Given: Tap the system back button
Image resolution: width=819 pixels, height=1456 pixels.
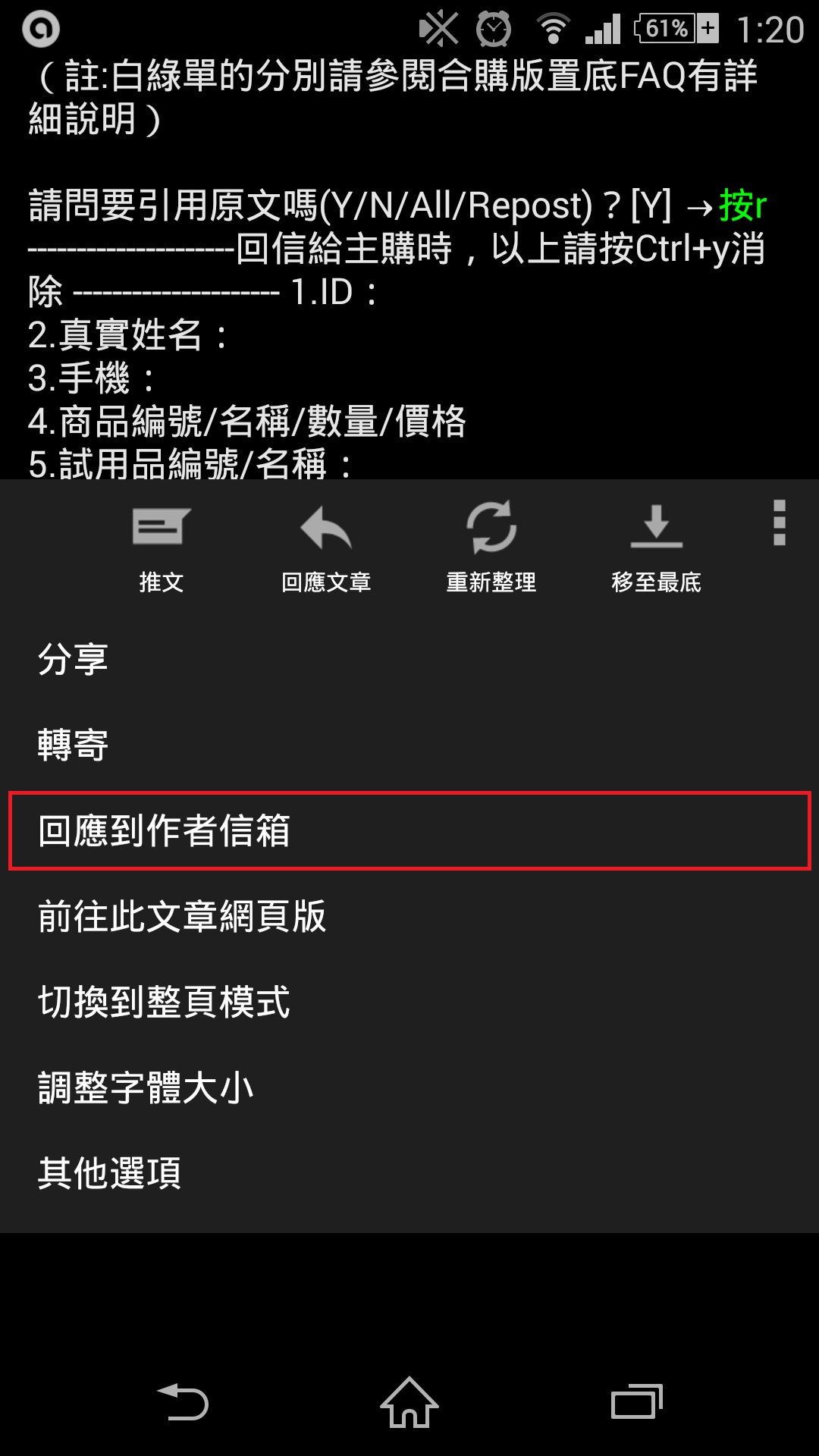Looking at the screenshot, I should click(182, 1401).
